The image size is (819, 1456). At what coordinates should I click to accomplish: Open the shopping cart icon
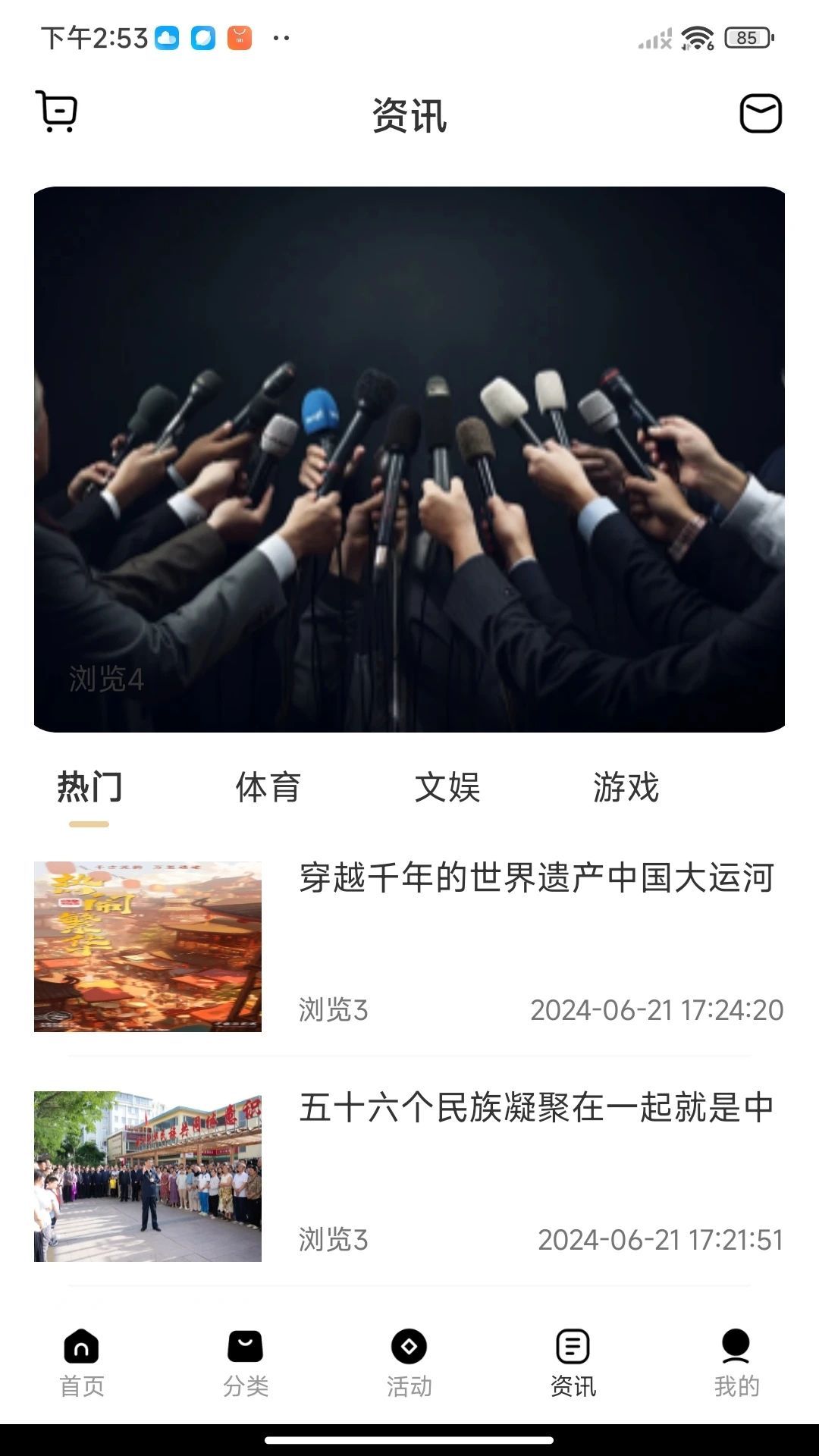57,112
